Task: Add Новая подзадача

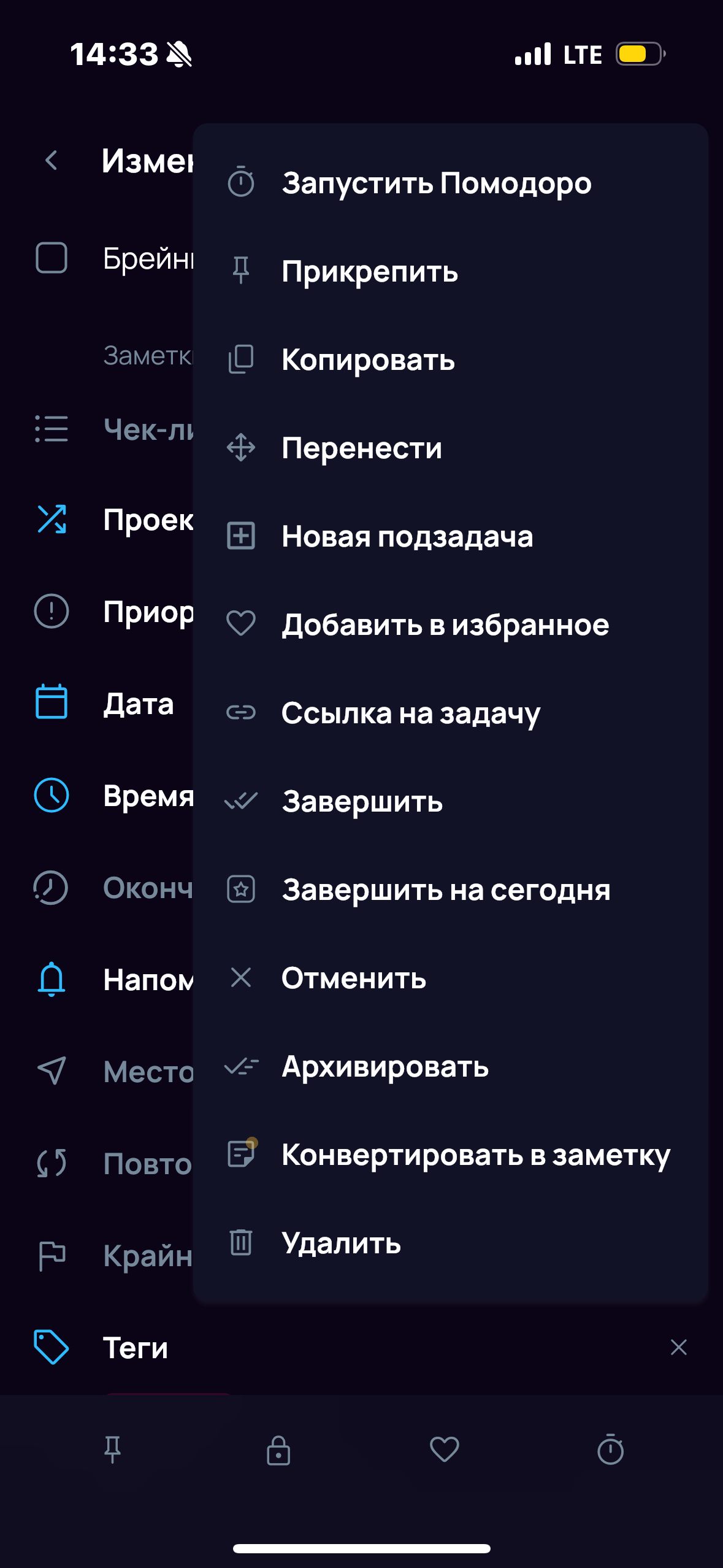Action: (451, 536)
